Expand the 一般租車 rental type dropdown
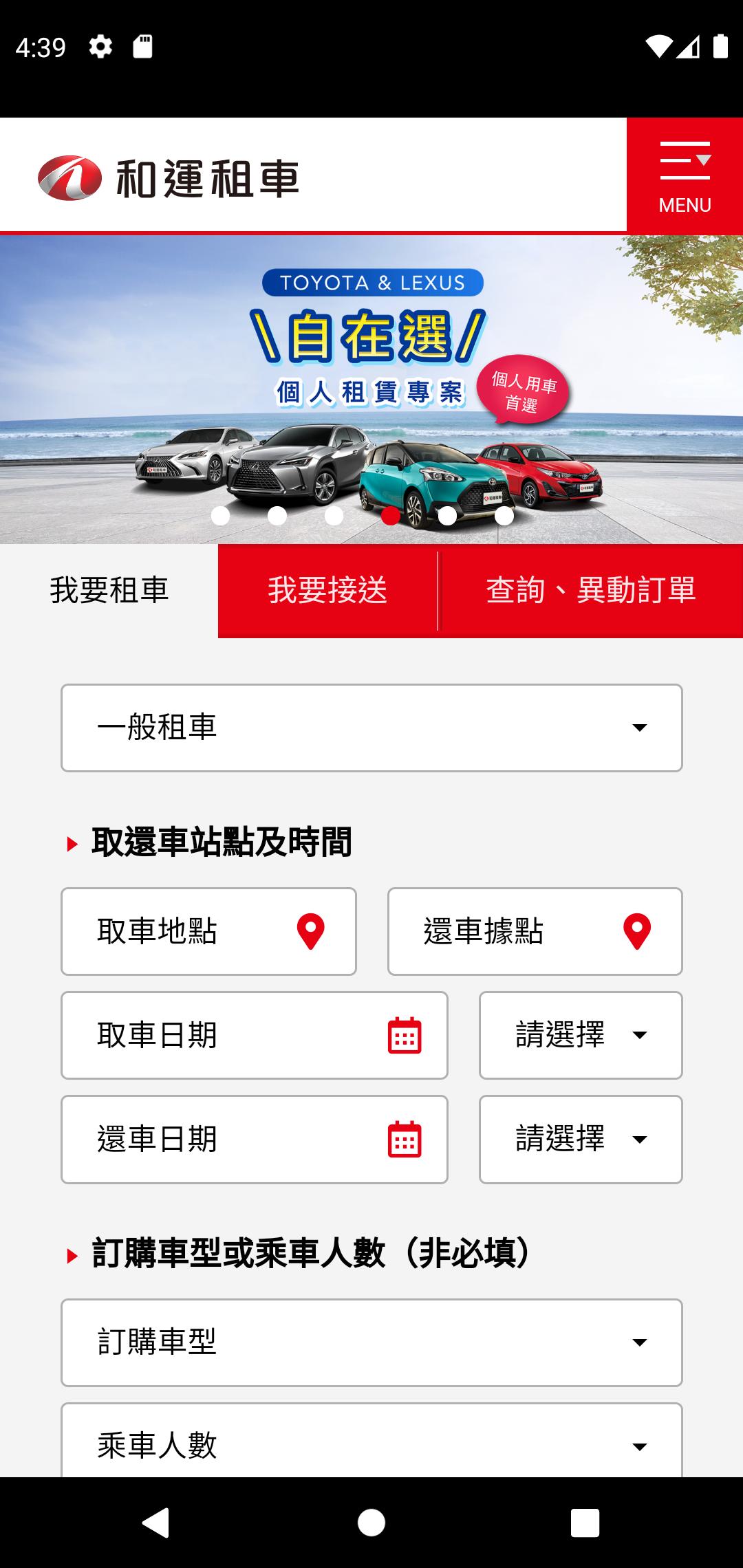743x1568 pixels. (x=371, y=728)
